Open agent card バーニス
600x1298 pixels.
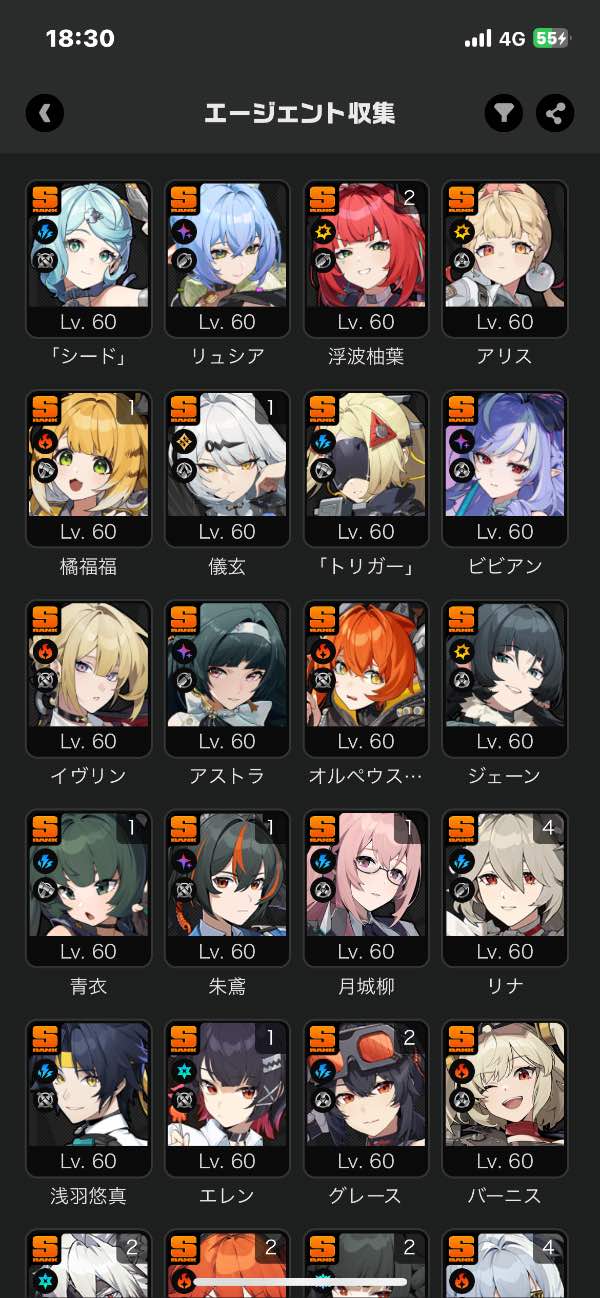(x=505, y=1099)
